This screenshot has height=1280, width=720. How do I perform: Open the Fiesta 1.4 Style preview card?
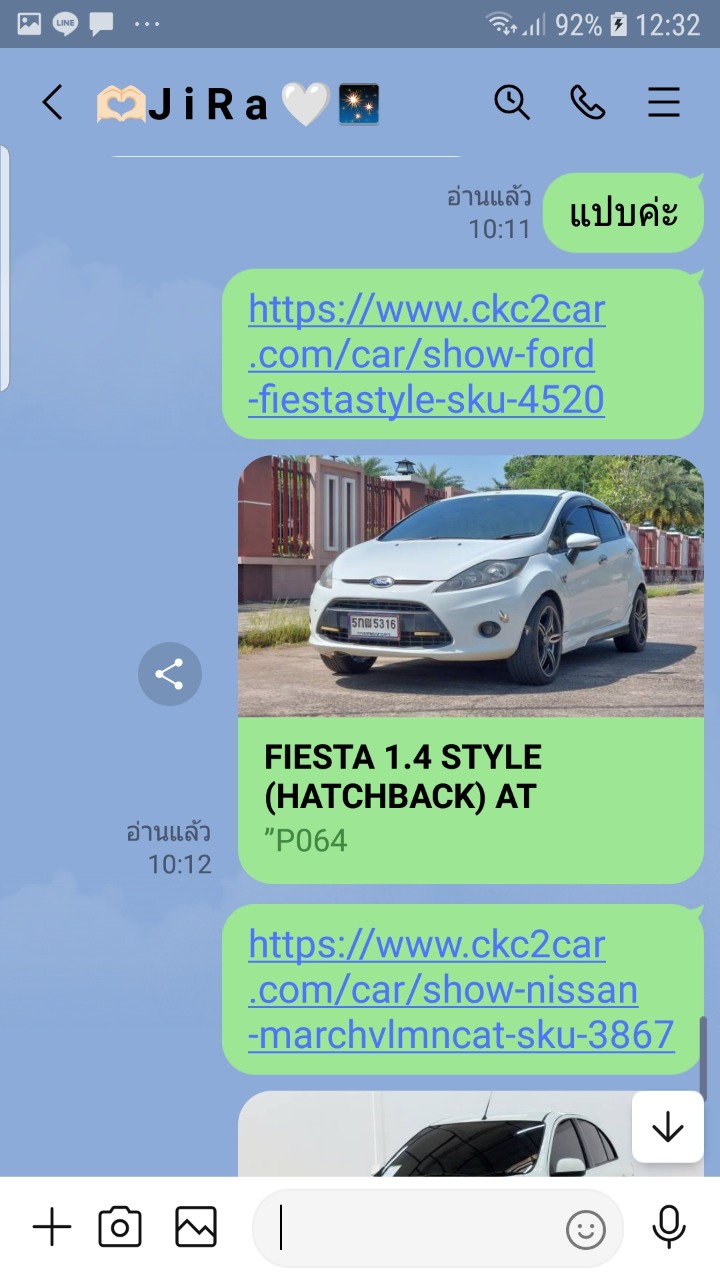pyautogui.click(x=471, y=670)
